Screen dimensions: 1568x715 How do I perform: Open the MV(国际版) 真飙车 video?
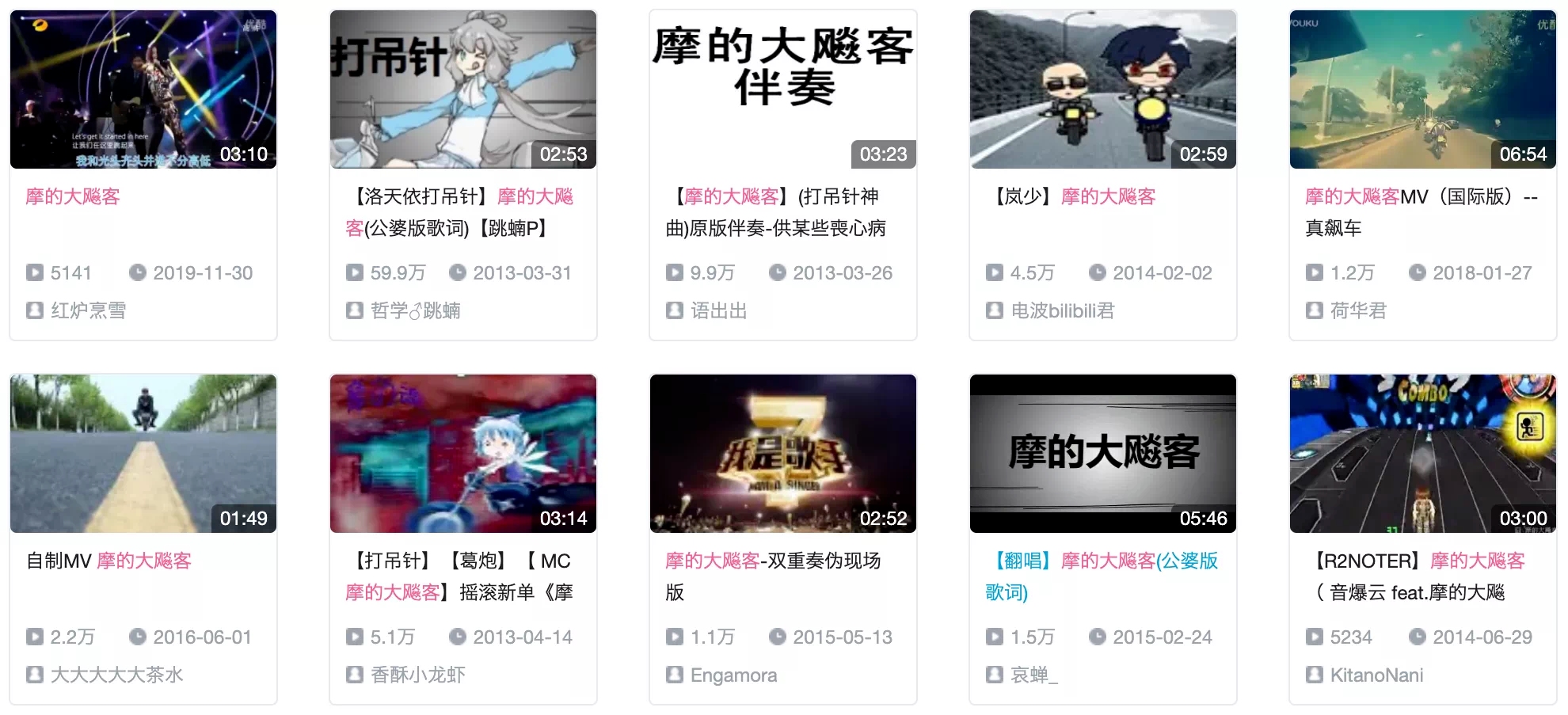click(1423, 89)
